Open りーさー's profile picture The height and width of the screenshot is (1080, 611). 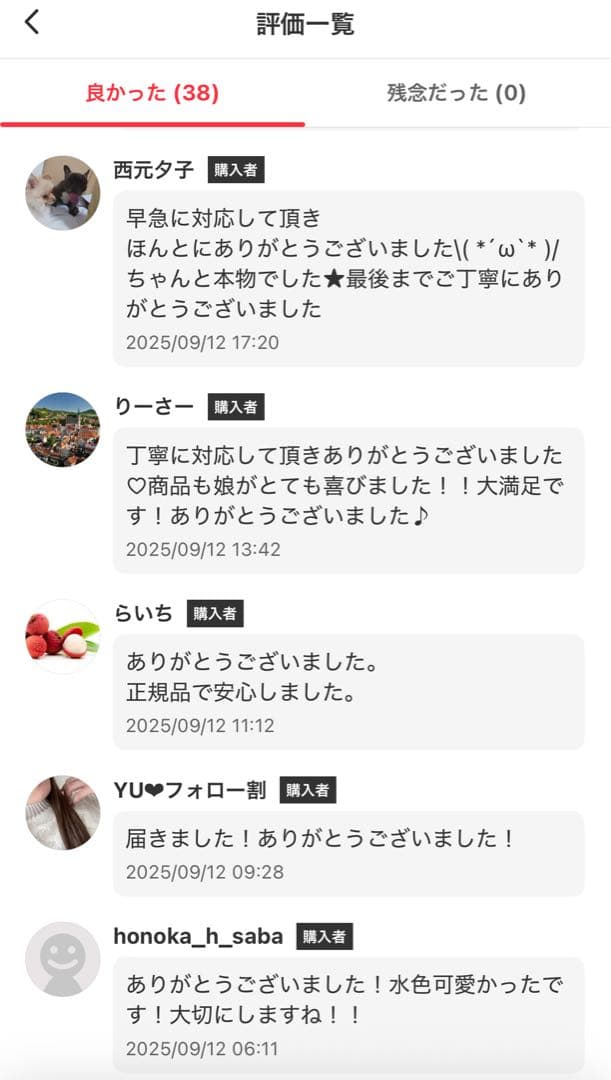coord(62,430)
